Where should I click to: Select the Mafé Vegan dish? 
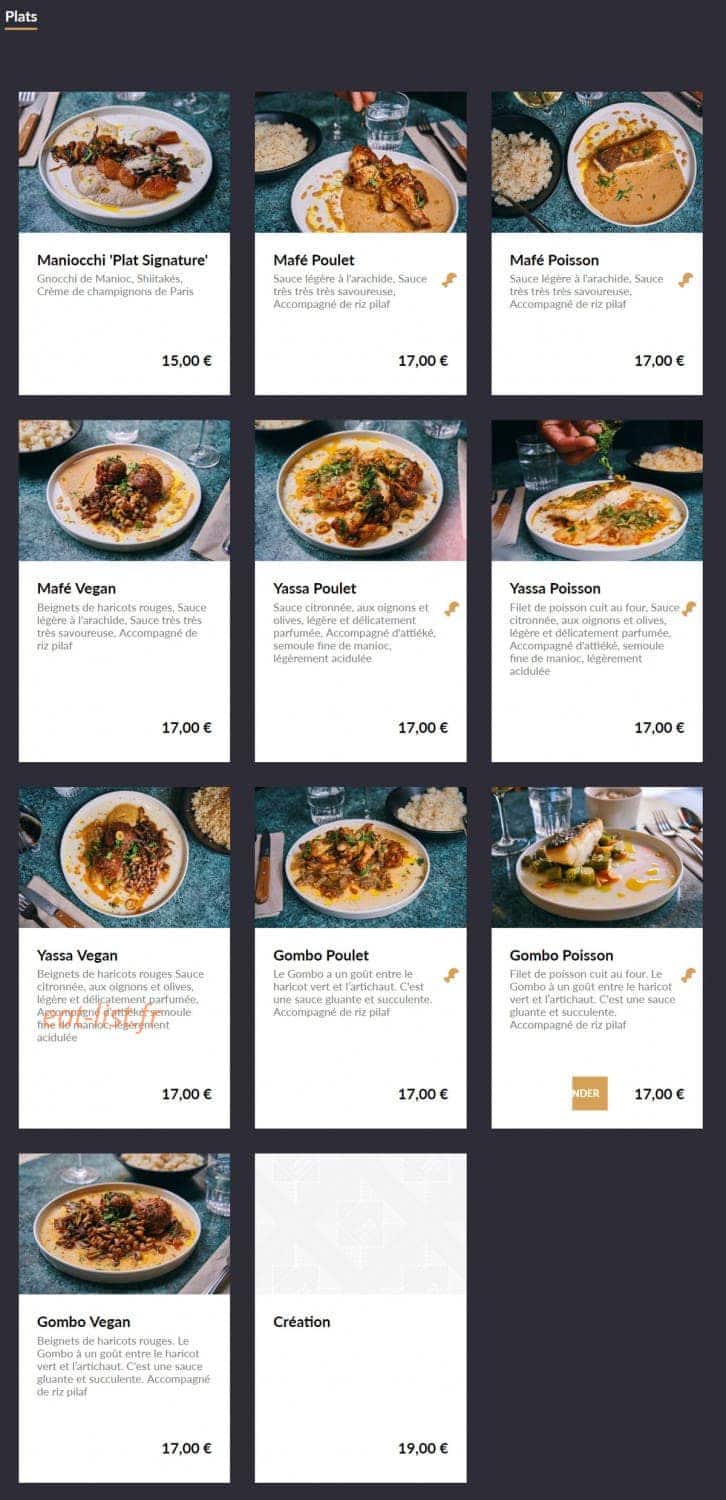point(124,590)
